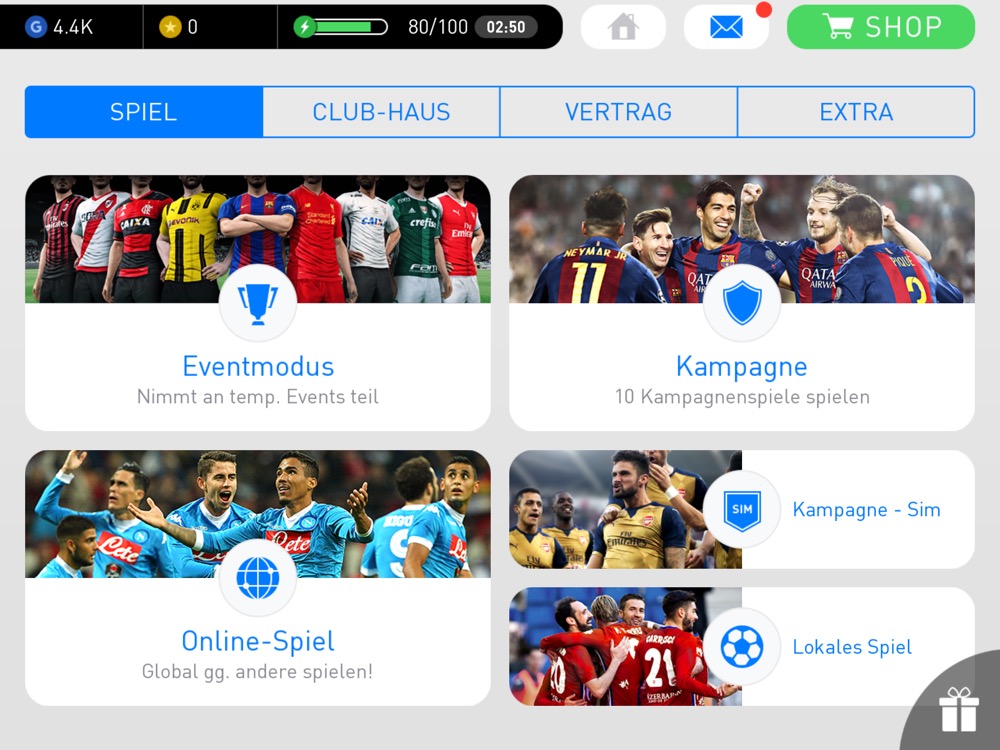Open the gift box rewards
The height and width of the screenshot is (750, 1000).
click(x=958, y=710)
